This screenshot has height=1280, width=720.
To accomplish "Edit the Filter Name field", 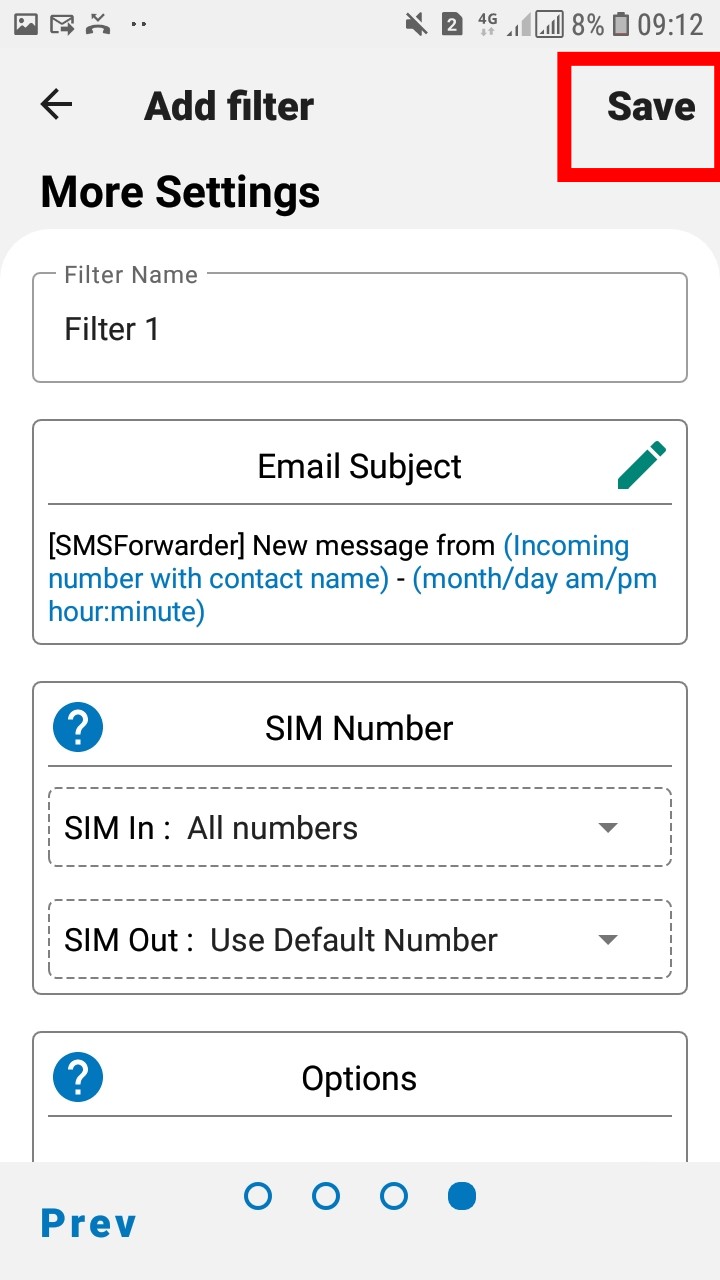I will [360, 329].
